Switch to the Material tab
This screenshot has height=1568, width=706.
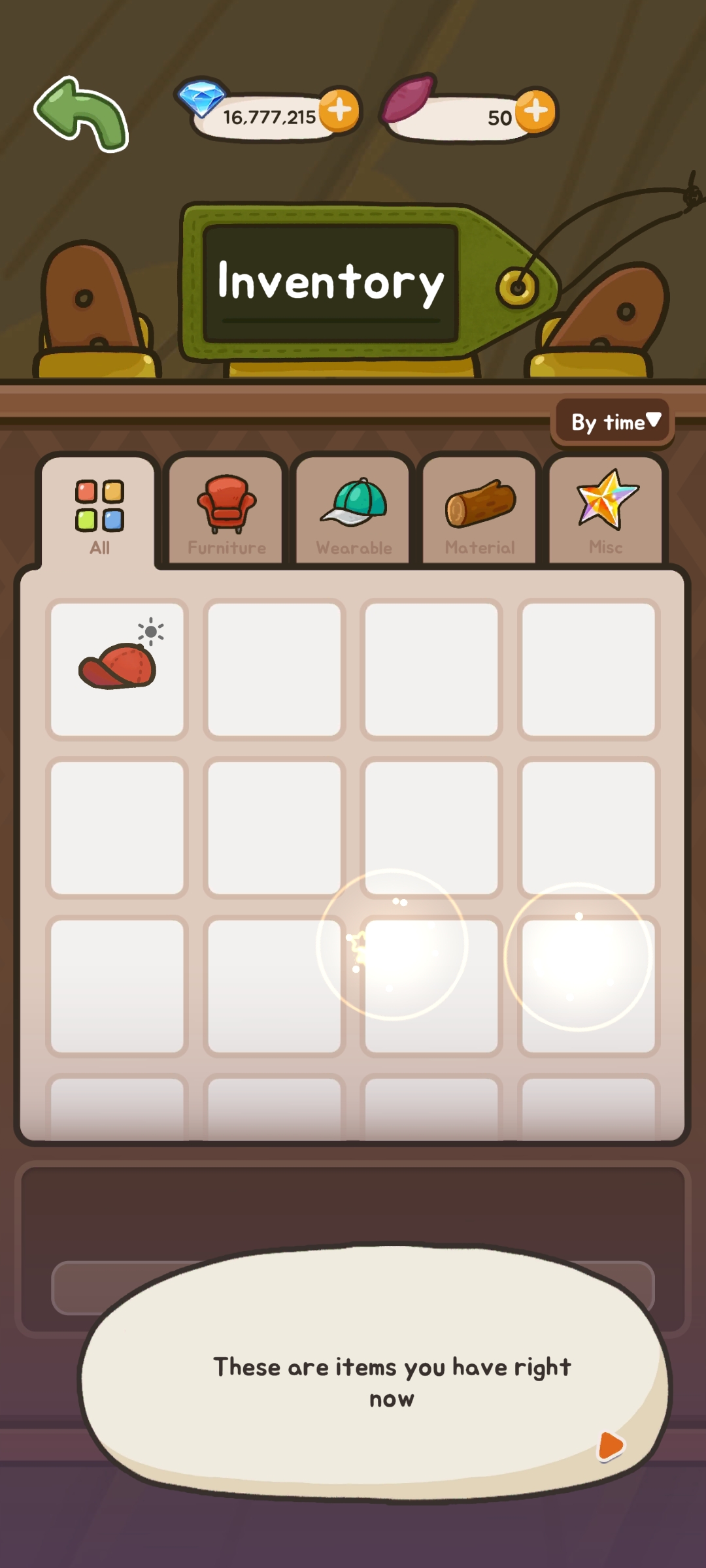(x=480, y=513)
